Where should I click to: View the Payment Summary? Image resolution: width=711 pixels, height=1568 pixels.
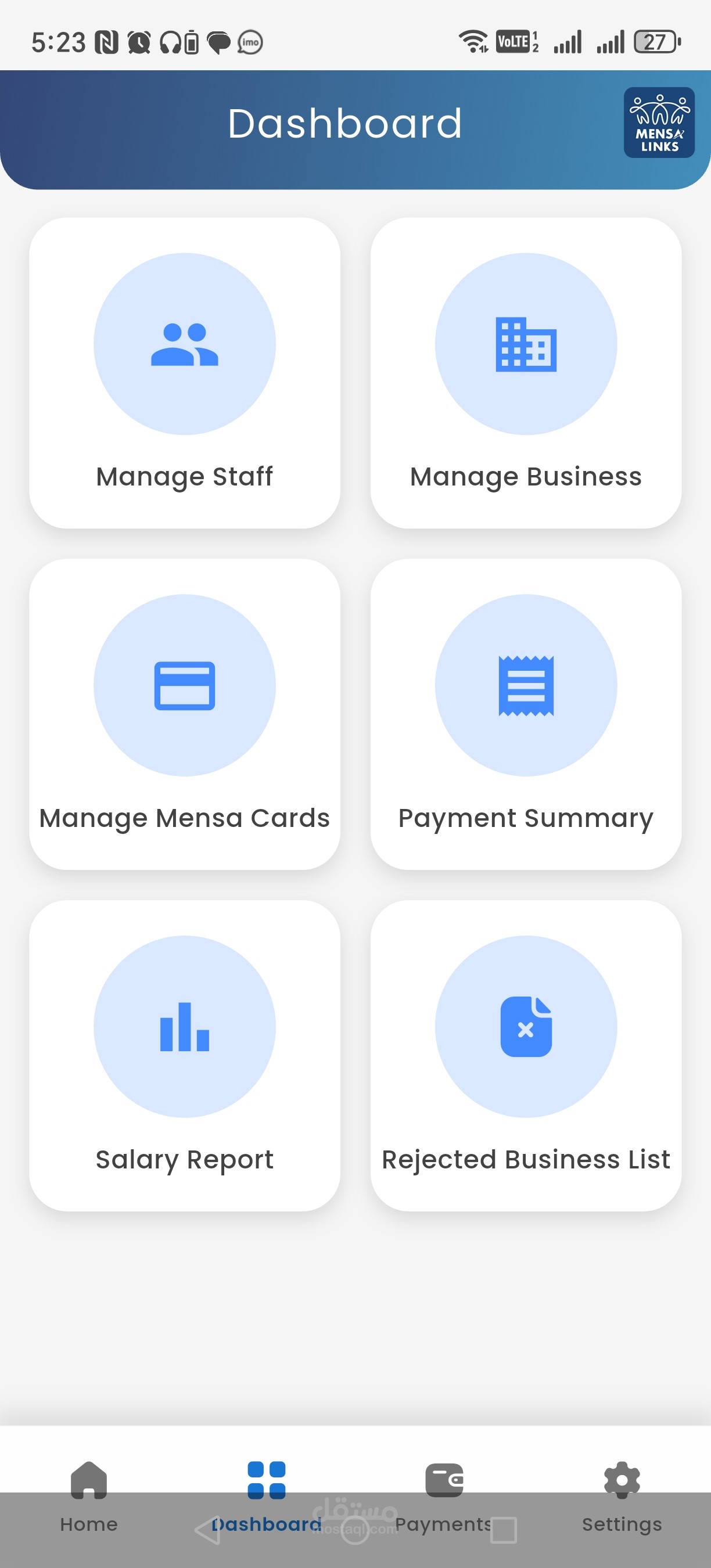(525, 713)
